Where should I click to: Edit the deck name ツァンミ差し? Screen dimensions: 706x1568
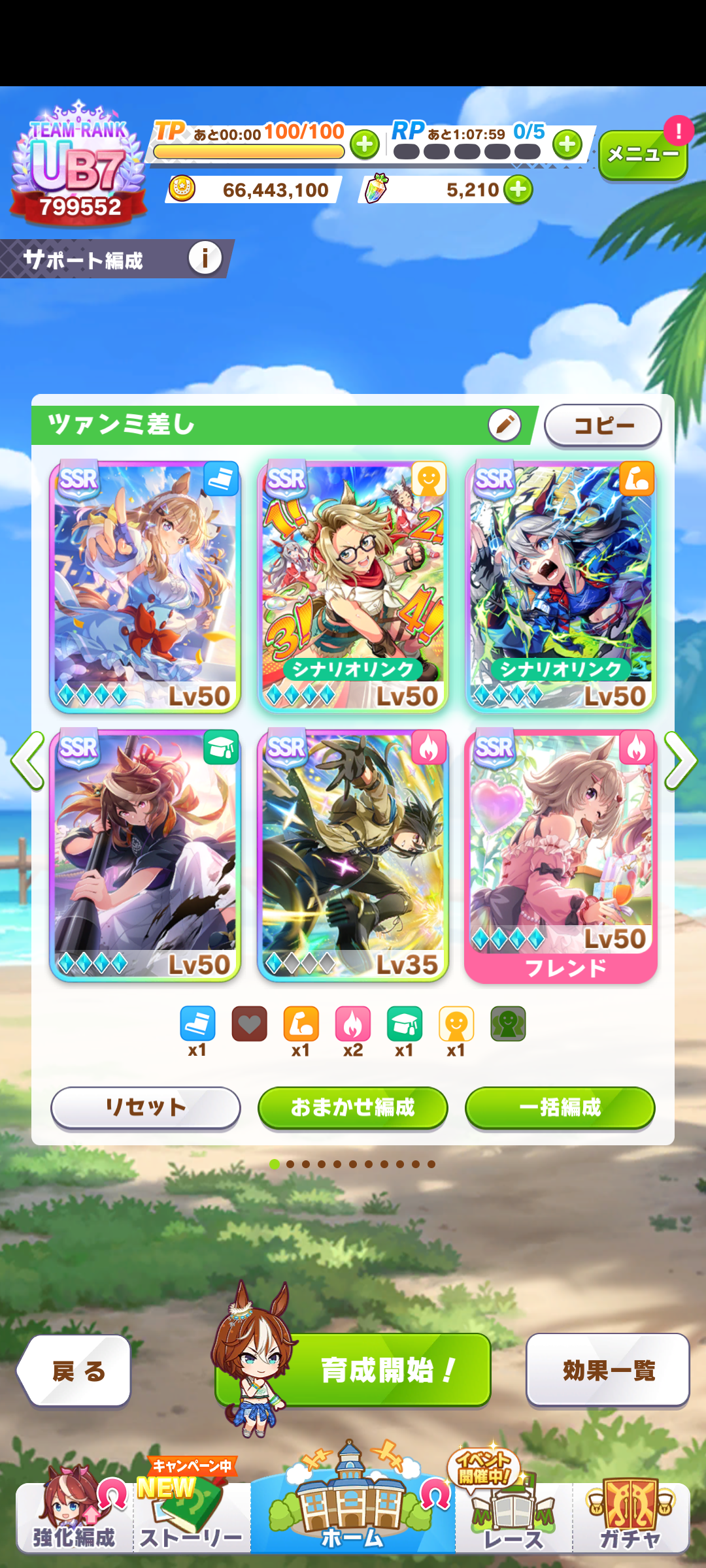point(504,425)
